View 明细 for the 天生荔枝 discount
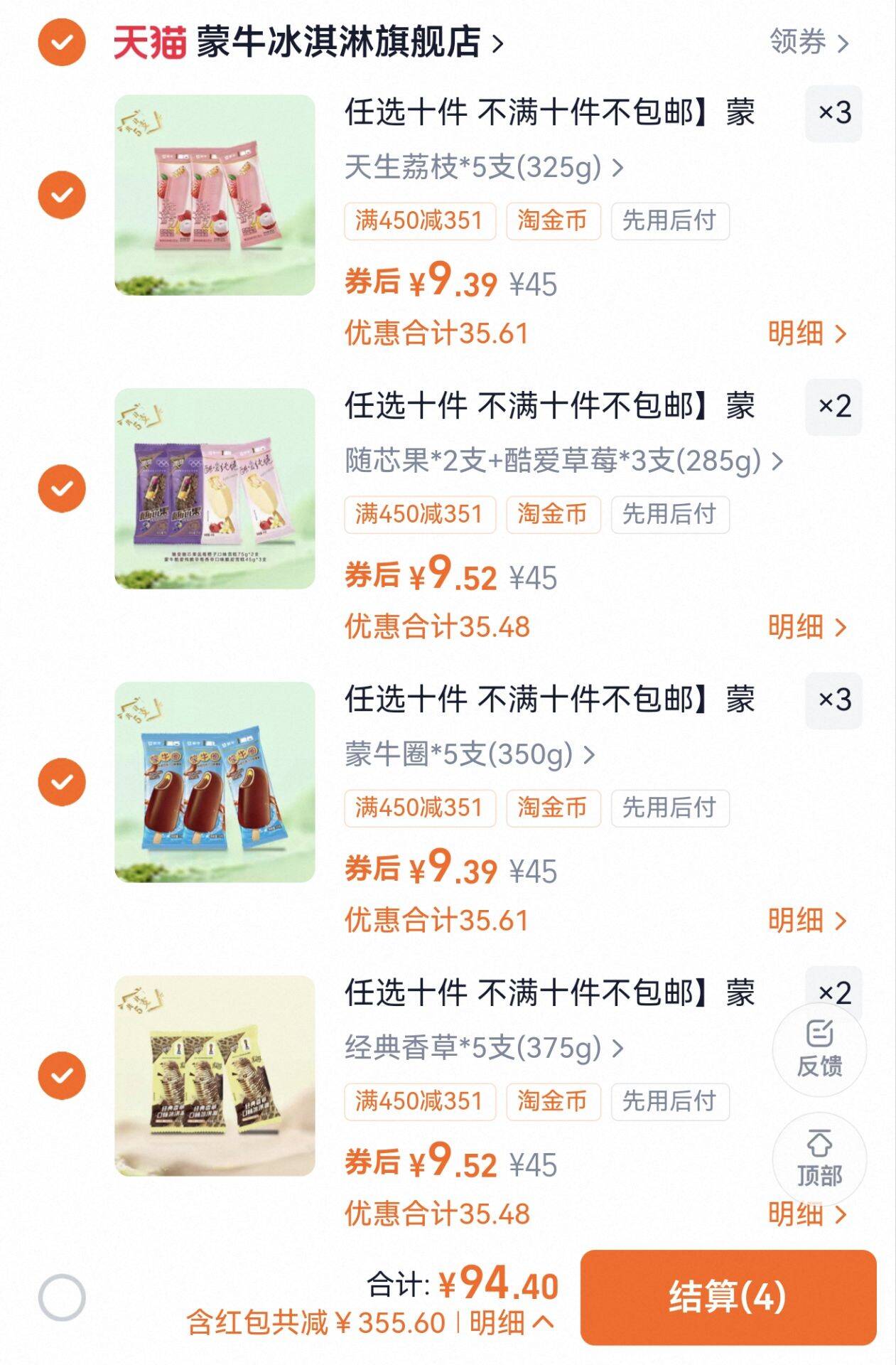This screenshot has height=1365, width=896. 807,333
